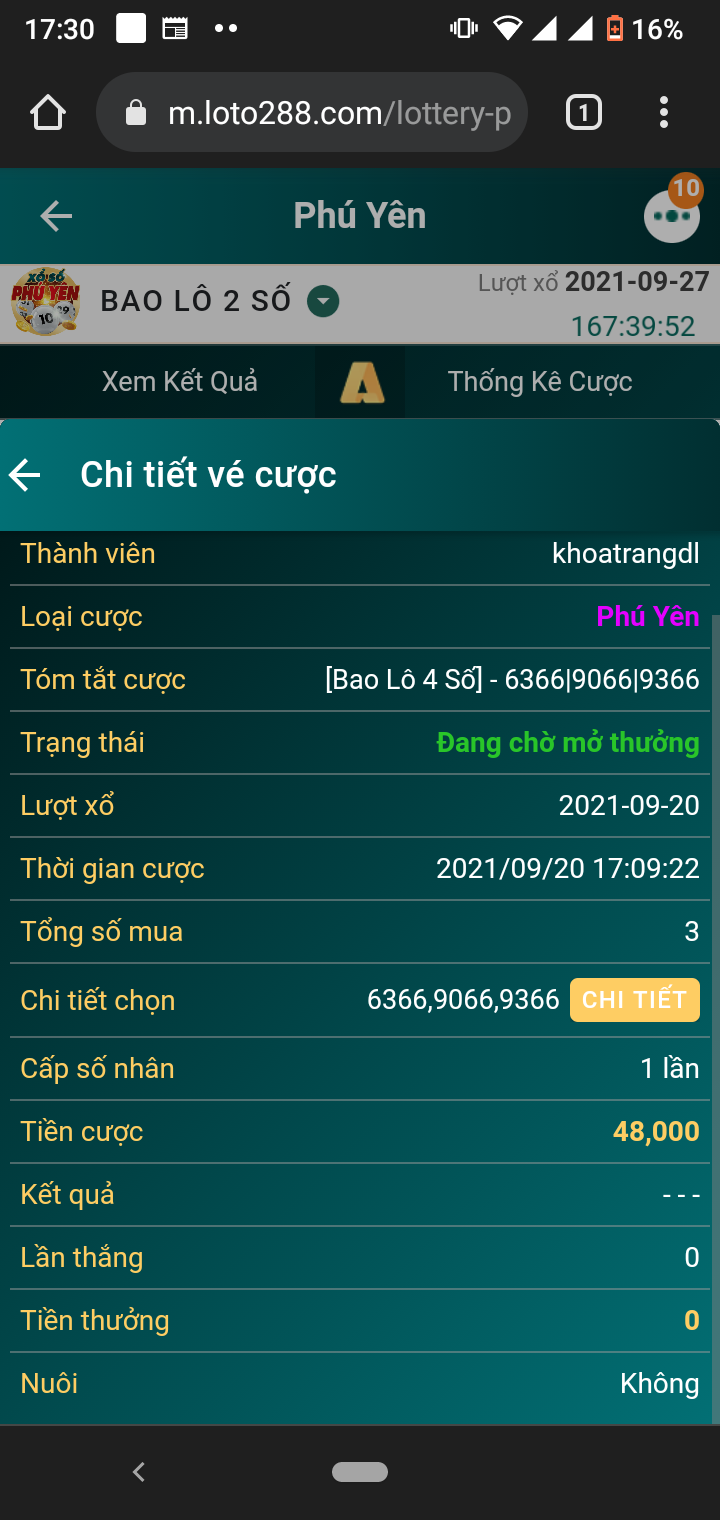Tap the CHI TIẾT button
This screenshot has width=720, height=1520.
[x=634, y=1000]
